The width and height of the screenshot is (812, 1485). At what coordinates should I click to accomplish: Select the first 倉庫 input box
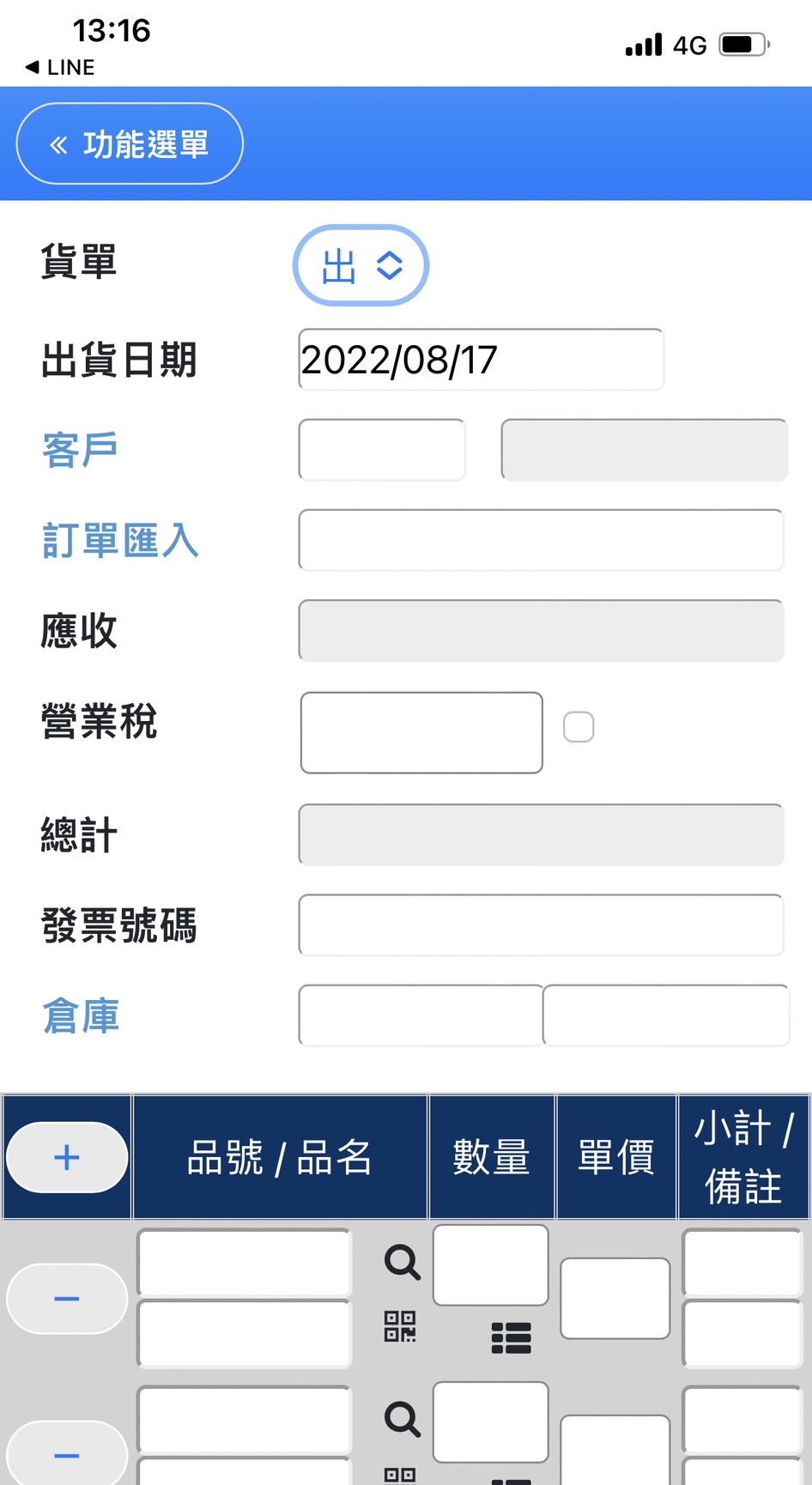tap(421, 1015)
